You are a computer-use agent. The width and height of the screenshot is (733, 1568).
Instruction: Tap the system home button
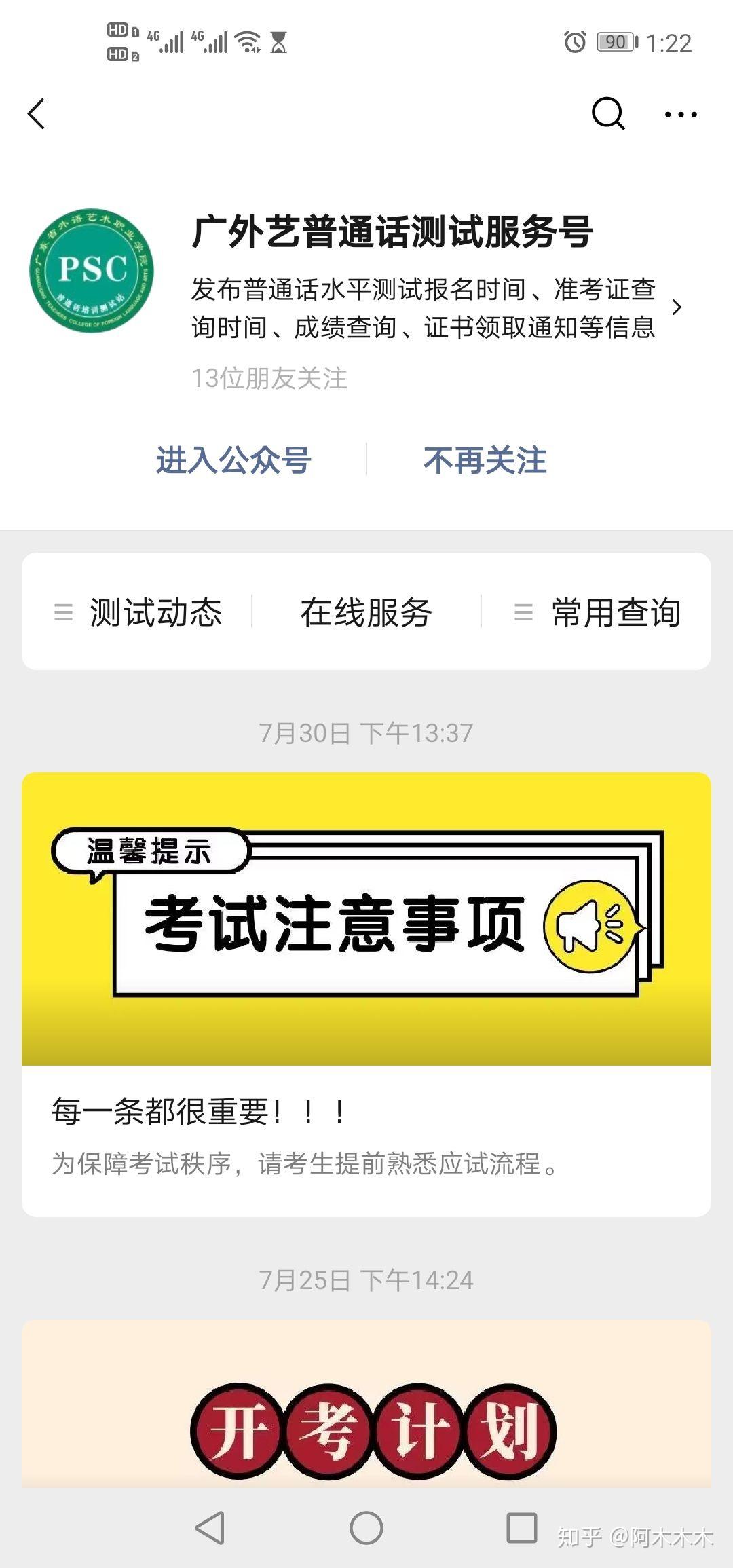366,1529
